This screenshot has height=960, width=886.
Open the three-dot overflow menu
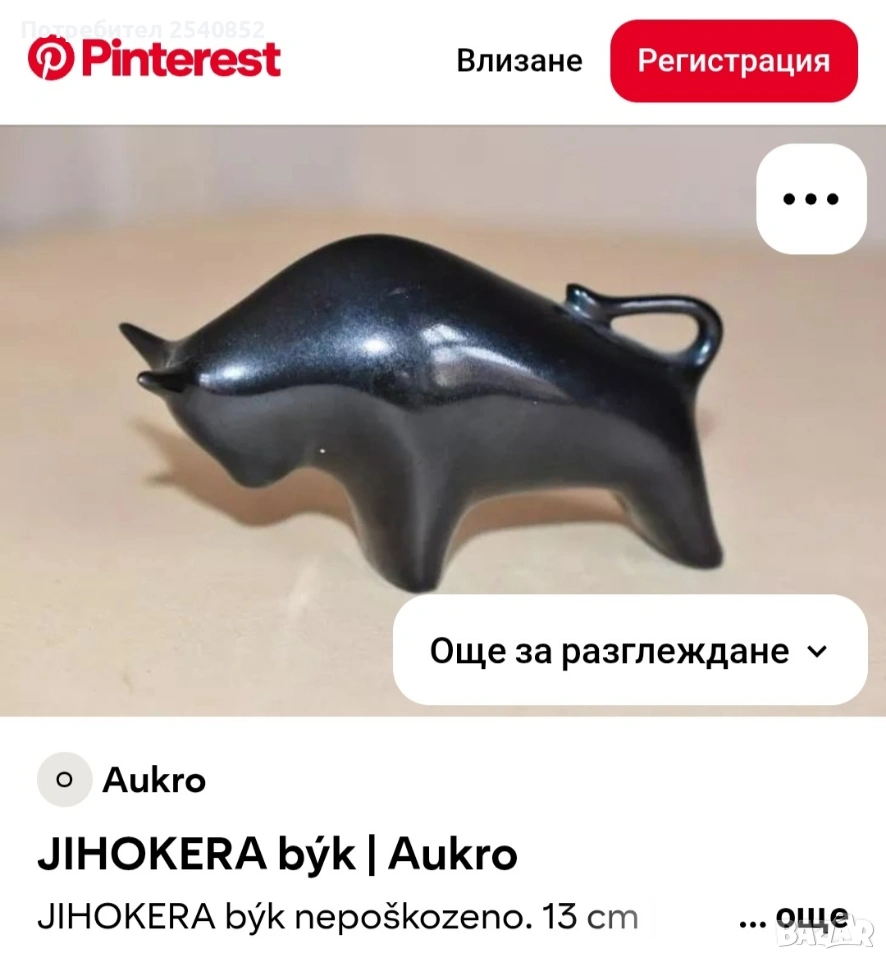coord(811,199)
